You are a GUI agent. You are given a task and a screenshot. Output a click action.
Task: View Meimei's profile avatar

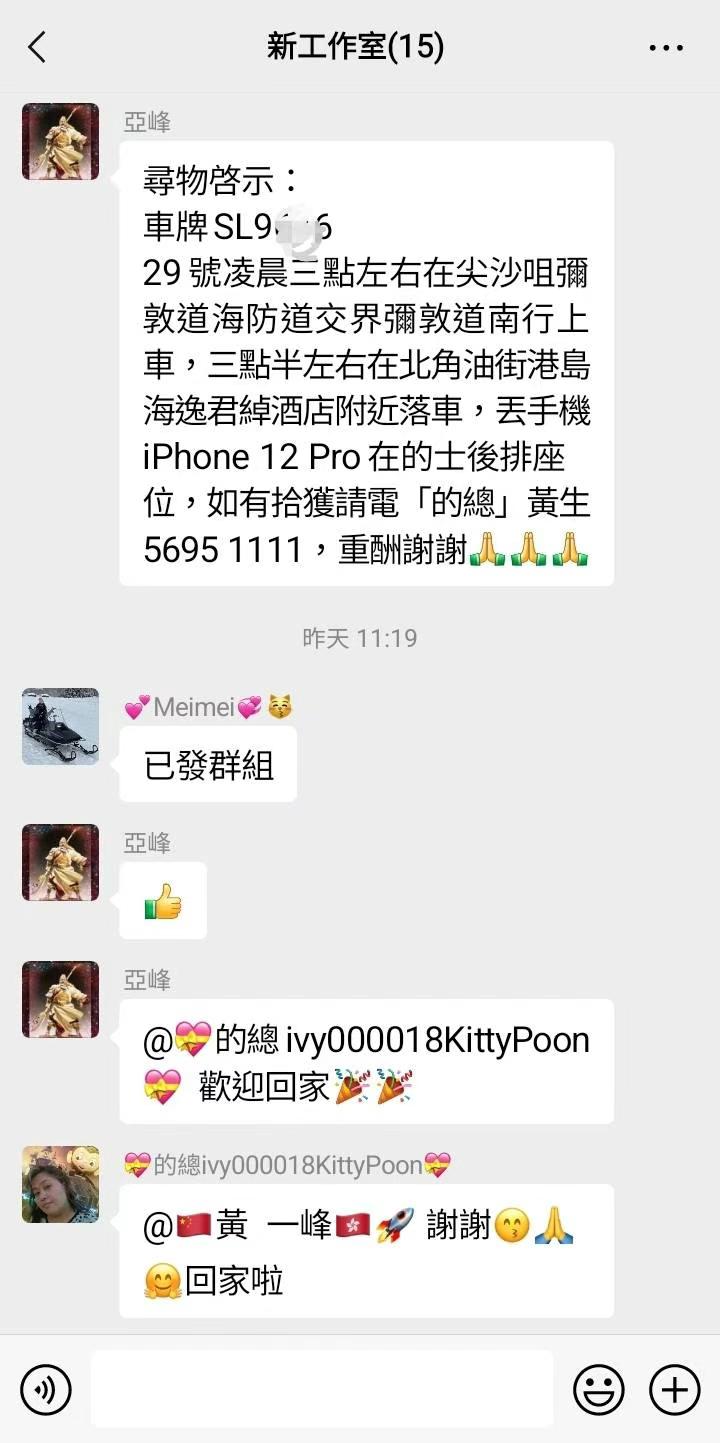61,726
